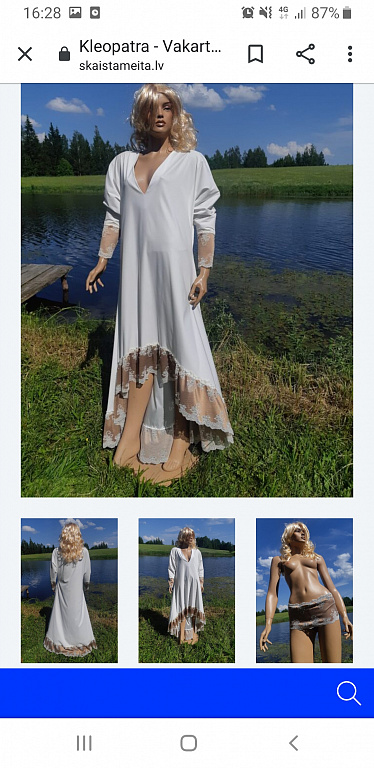Select the lace skirt thumbnail

click(304, 590)
